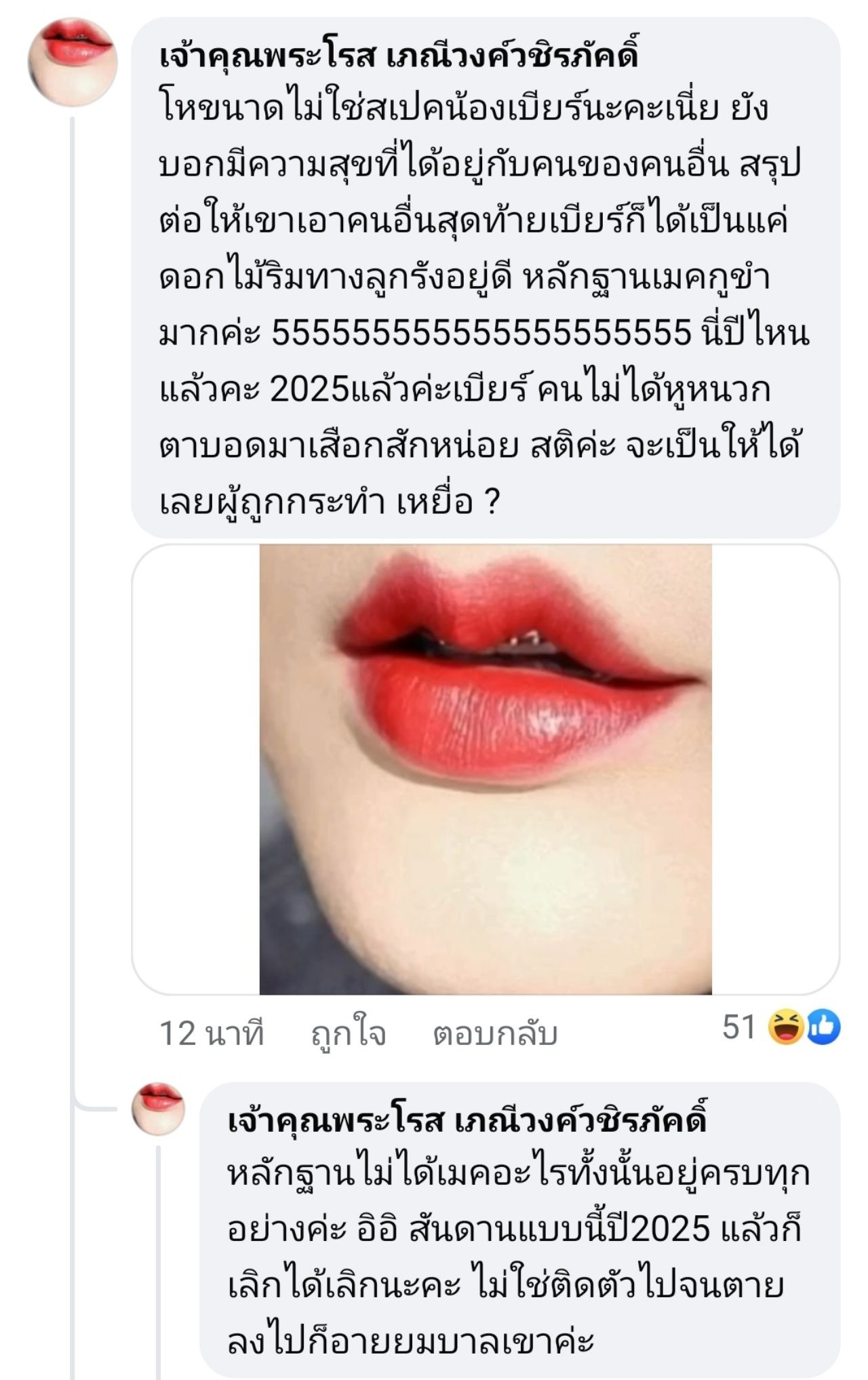Open author name above the โหขนาดไม่ใช่สเปค comment

point(399,57)
